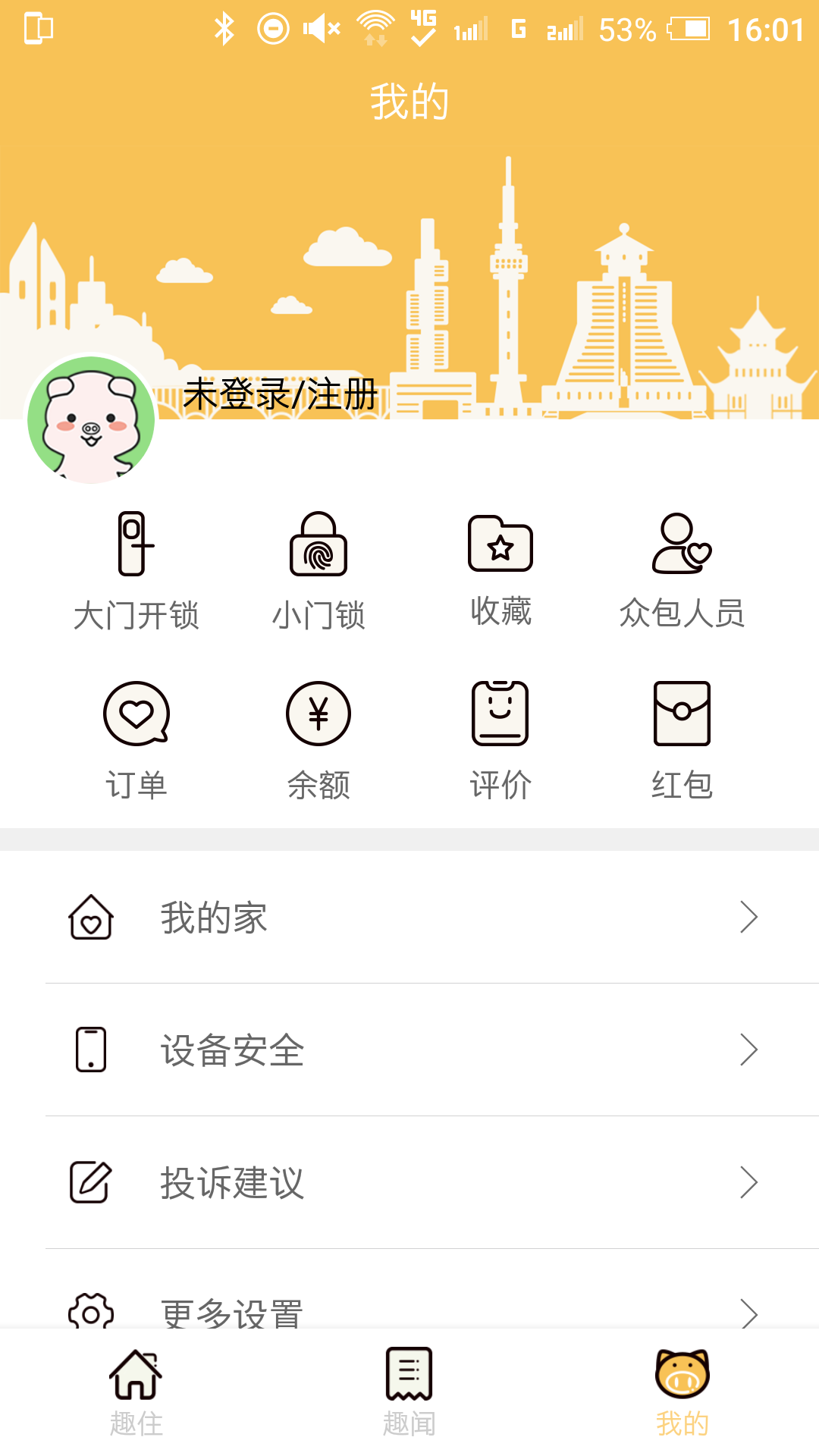Open 小门锁 fingerprint lock
Screen dimensions: 819x1456
coord(318,571)
